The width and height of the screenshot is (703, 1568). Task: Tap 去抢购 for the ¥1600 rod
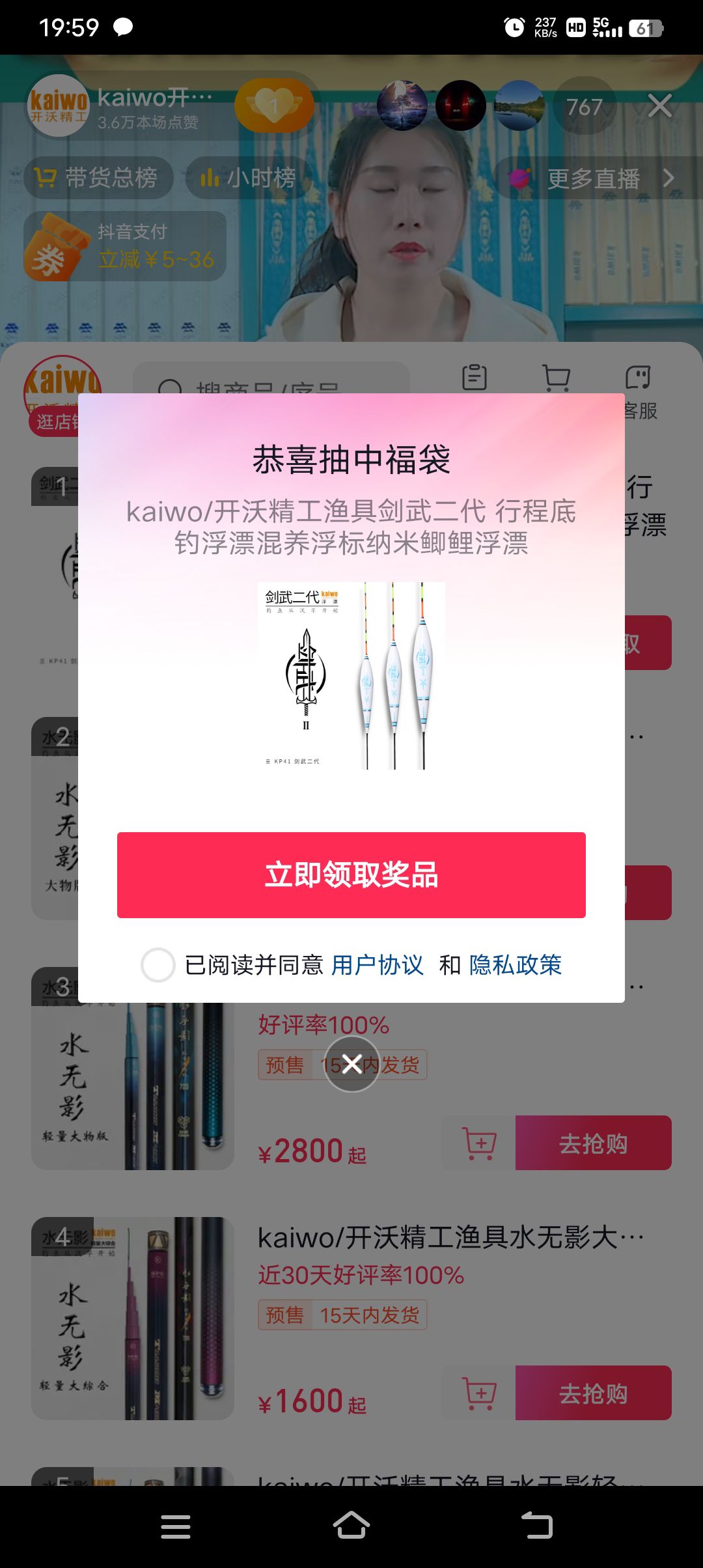593,1393
